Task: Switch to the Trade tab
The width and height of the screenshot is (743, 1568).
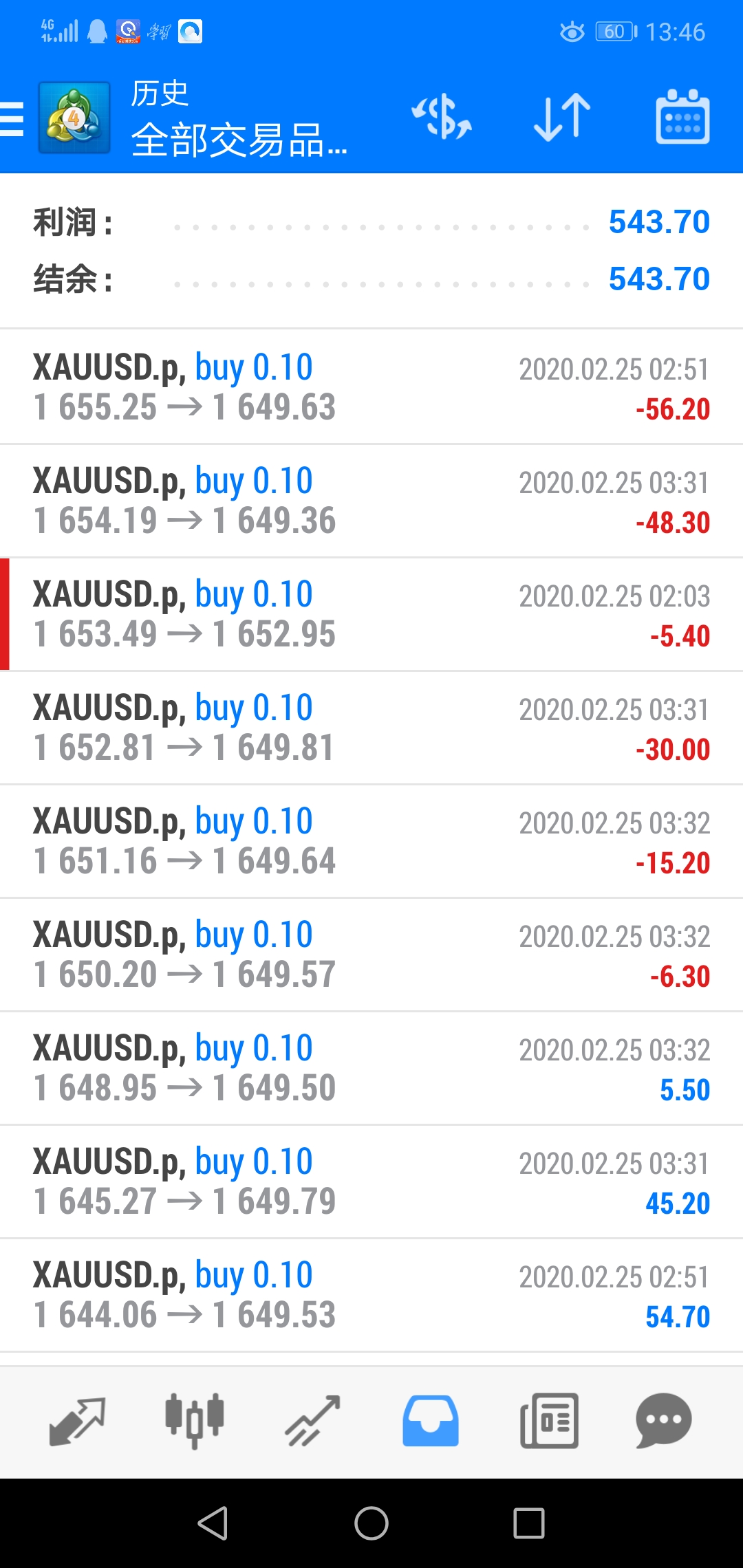Action: (x=313, y=1421)
